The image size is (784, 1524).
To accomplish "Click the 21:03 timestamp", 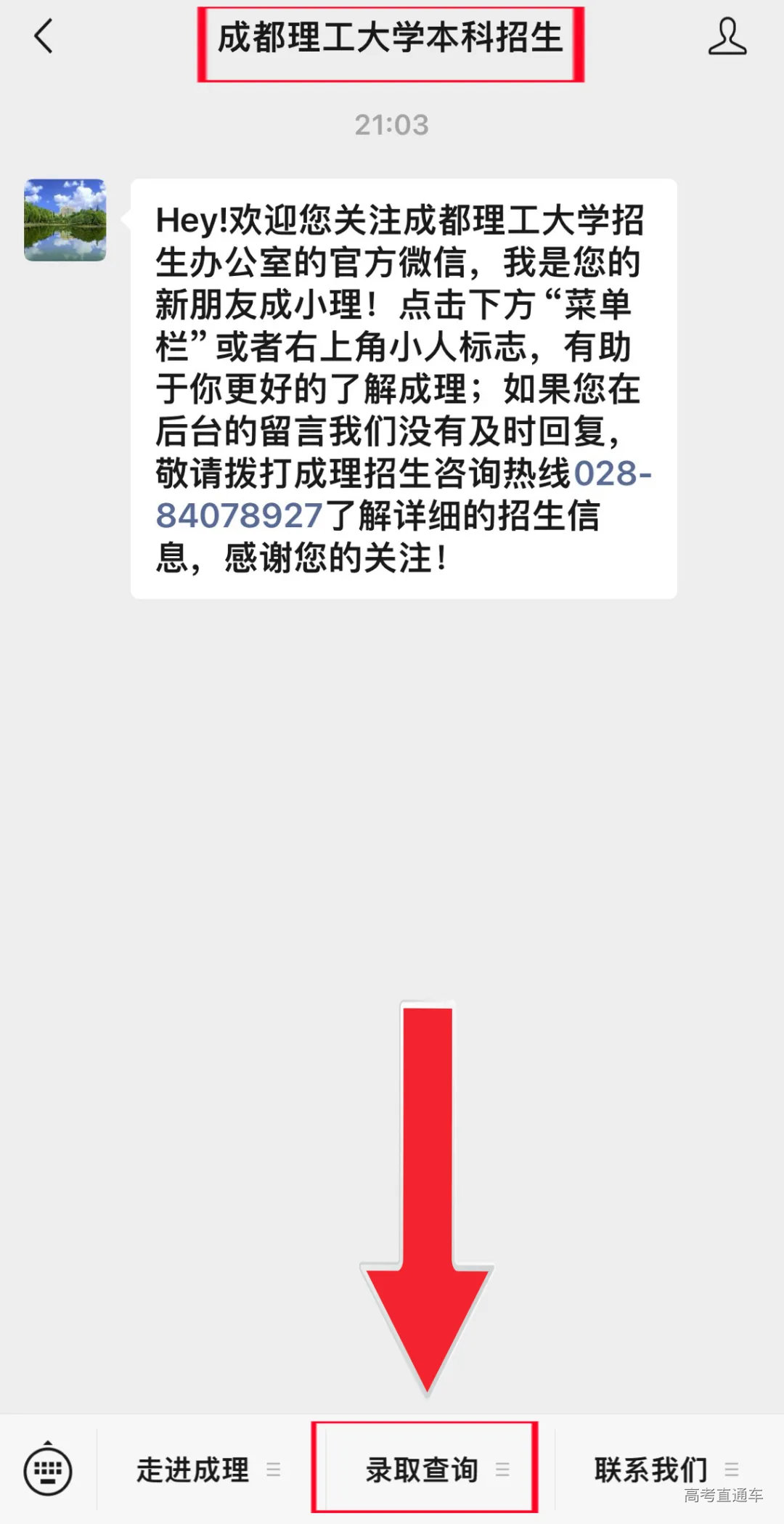I will pos(391,125).
